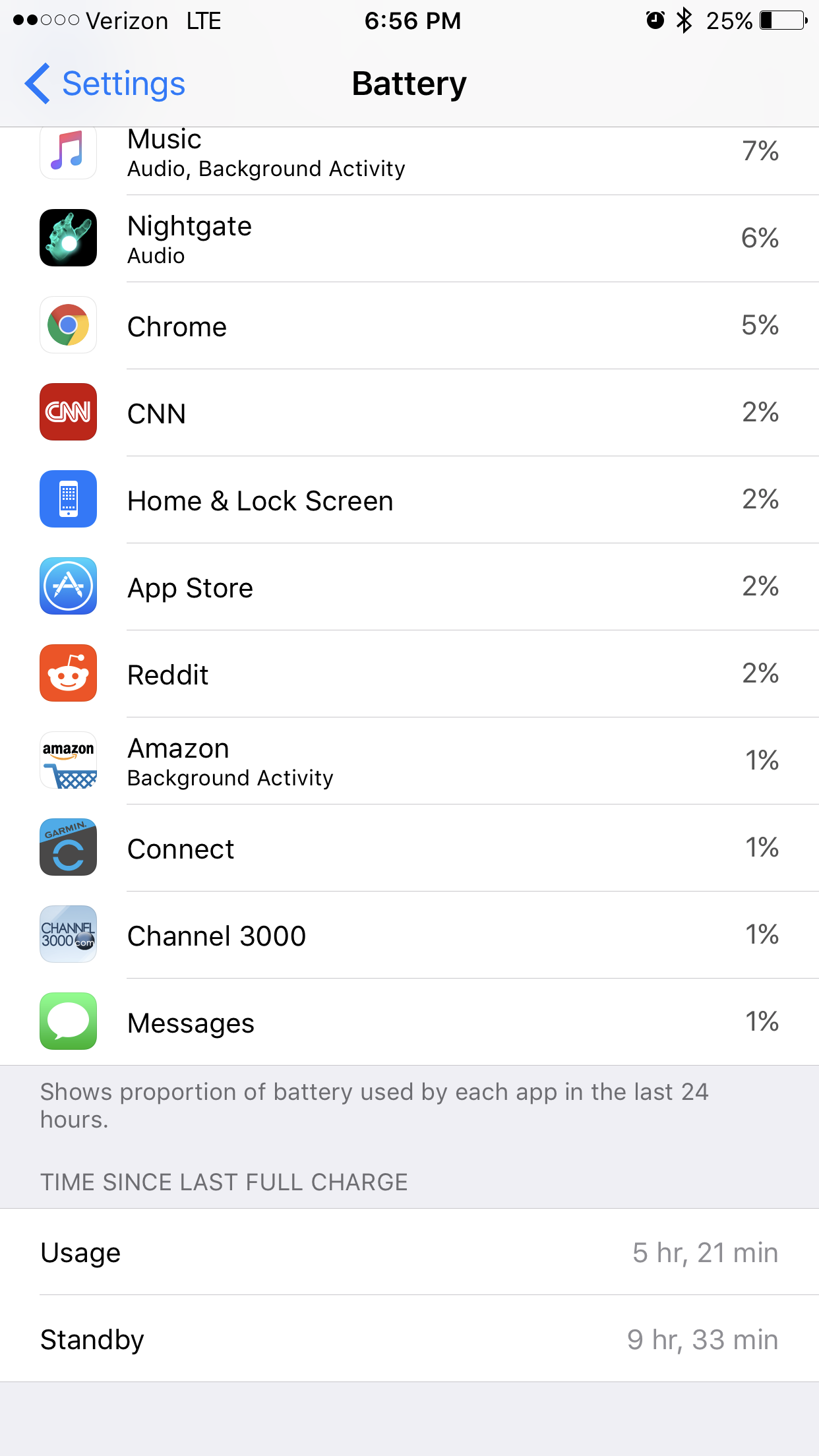This screenshot has width=819, height=1456.
Task: Tap the Chrome battery row
Action: tap(409, 326)
